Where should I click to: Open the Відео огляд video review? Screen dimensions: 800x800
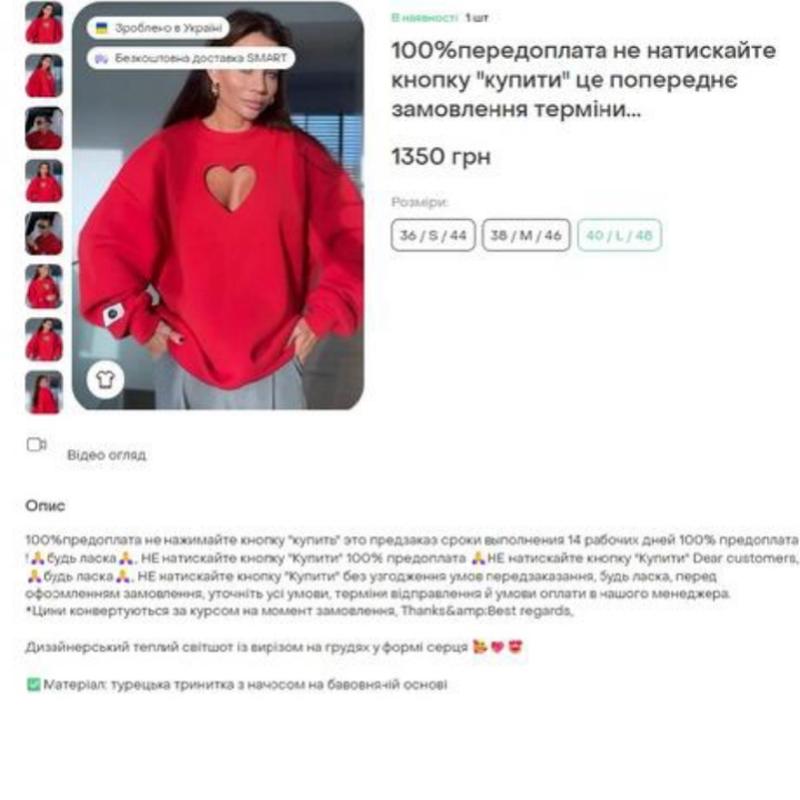(x=105, y=454)
